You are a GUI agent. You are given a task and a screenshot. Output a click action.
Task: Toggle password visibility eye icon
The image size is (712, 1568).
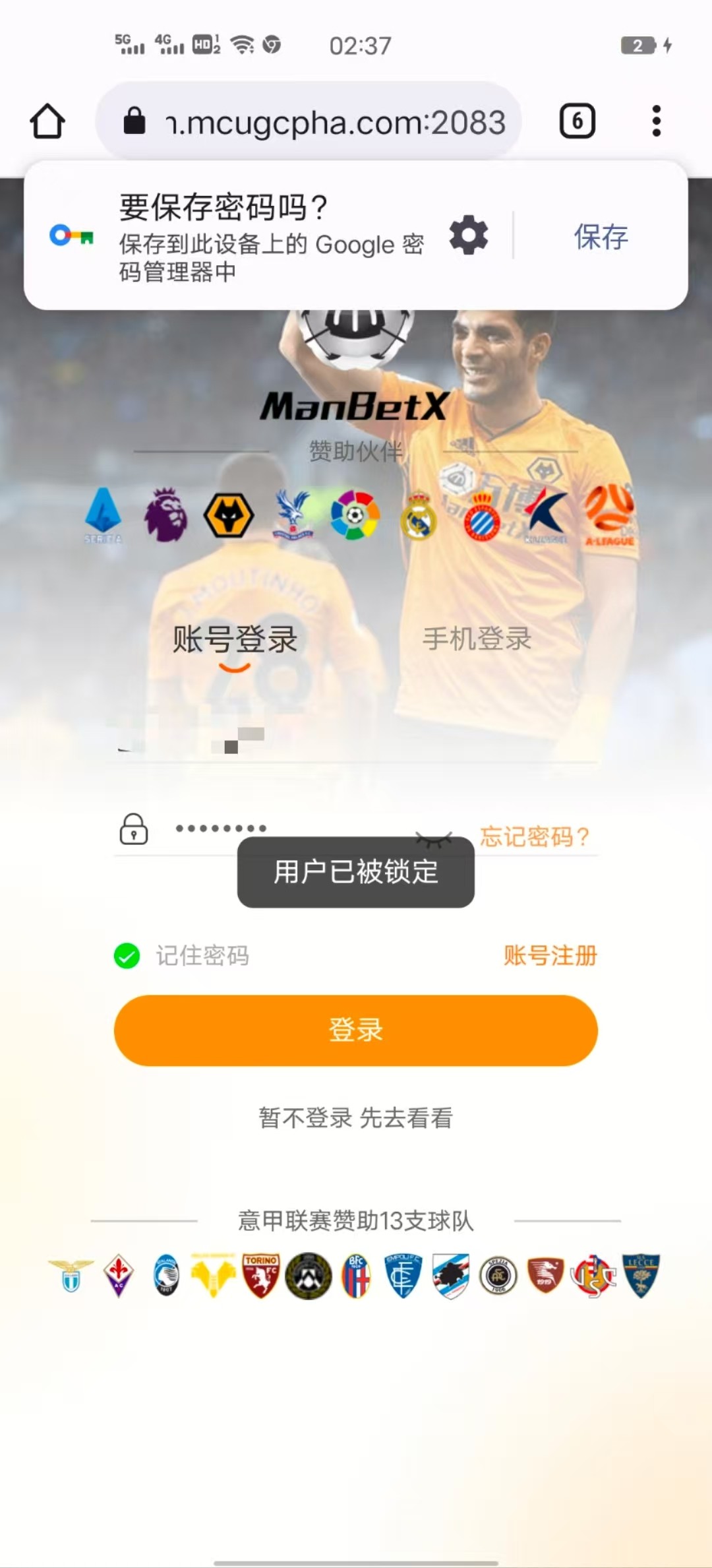coord(434,838)
